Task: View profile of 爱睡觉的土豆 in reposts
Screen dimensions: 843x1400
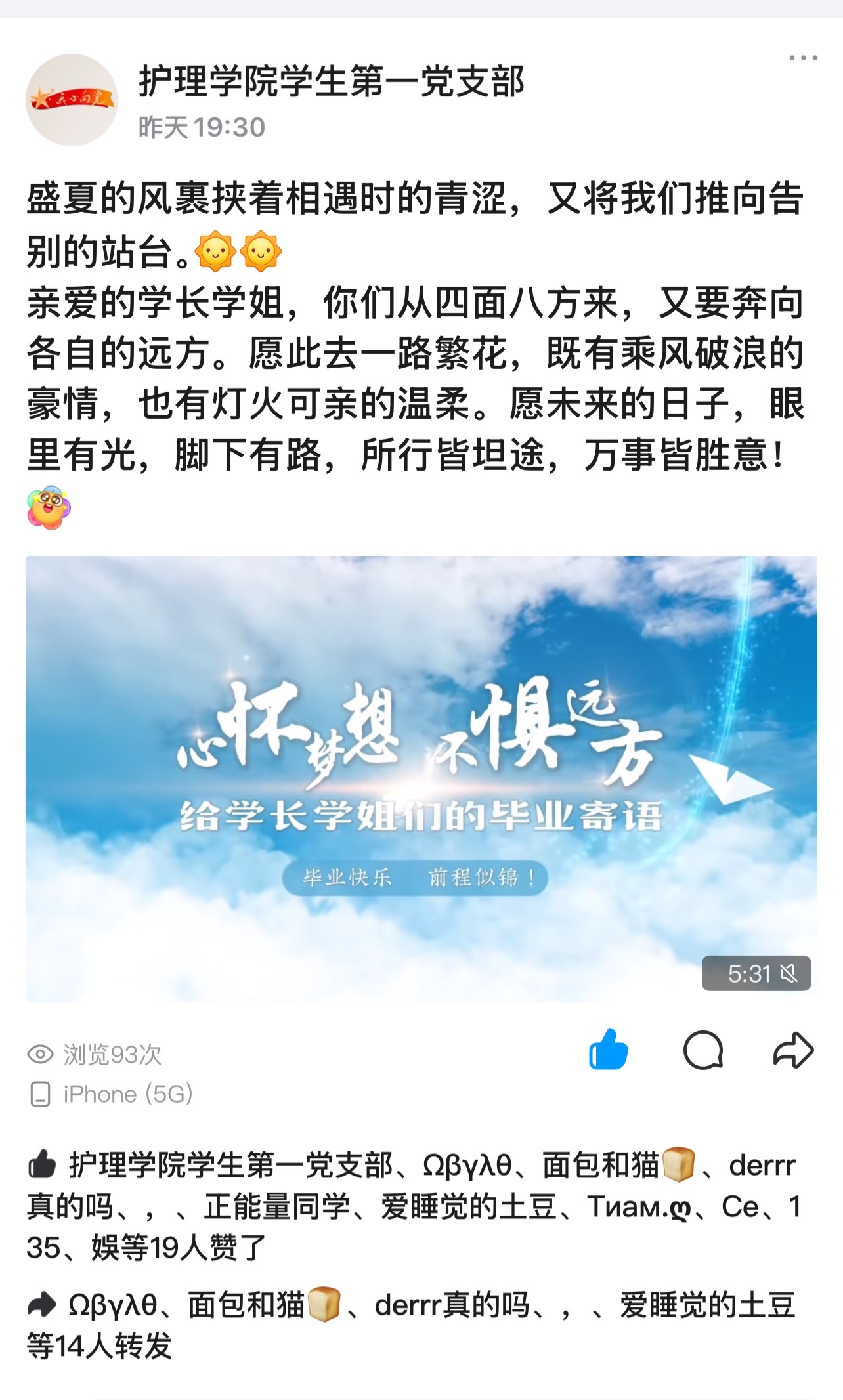Action: coord(707,1305)
